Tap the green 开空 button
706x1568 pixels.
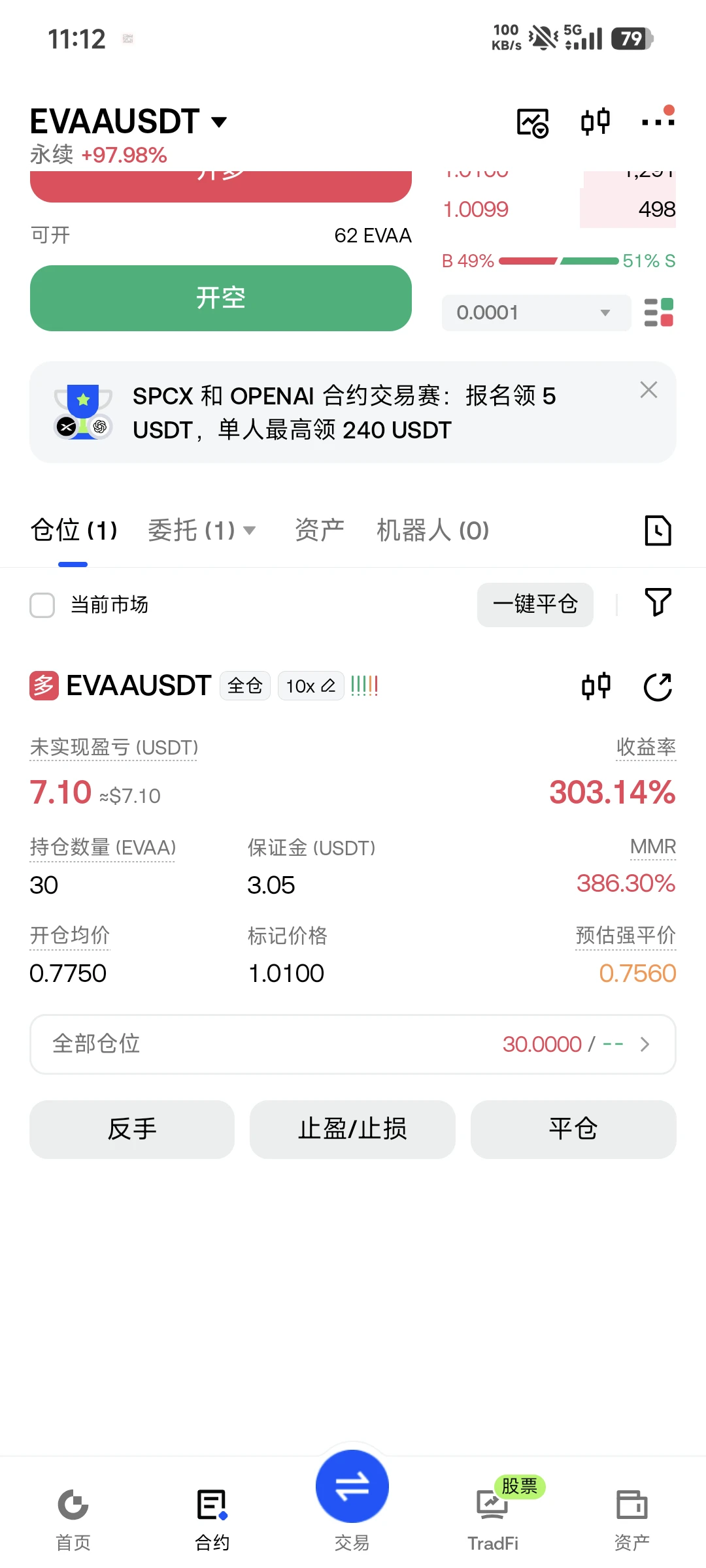click(221, 298)
